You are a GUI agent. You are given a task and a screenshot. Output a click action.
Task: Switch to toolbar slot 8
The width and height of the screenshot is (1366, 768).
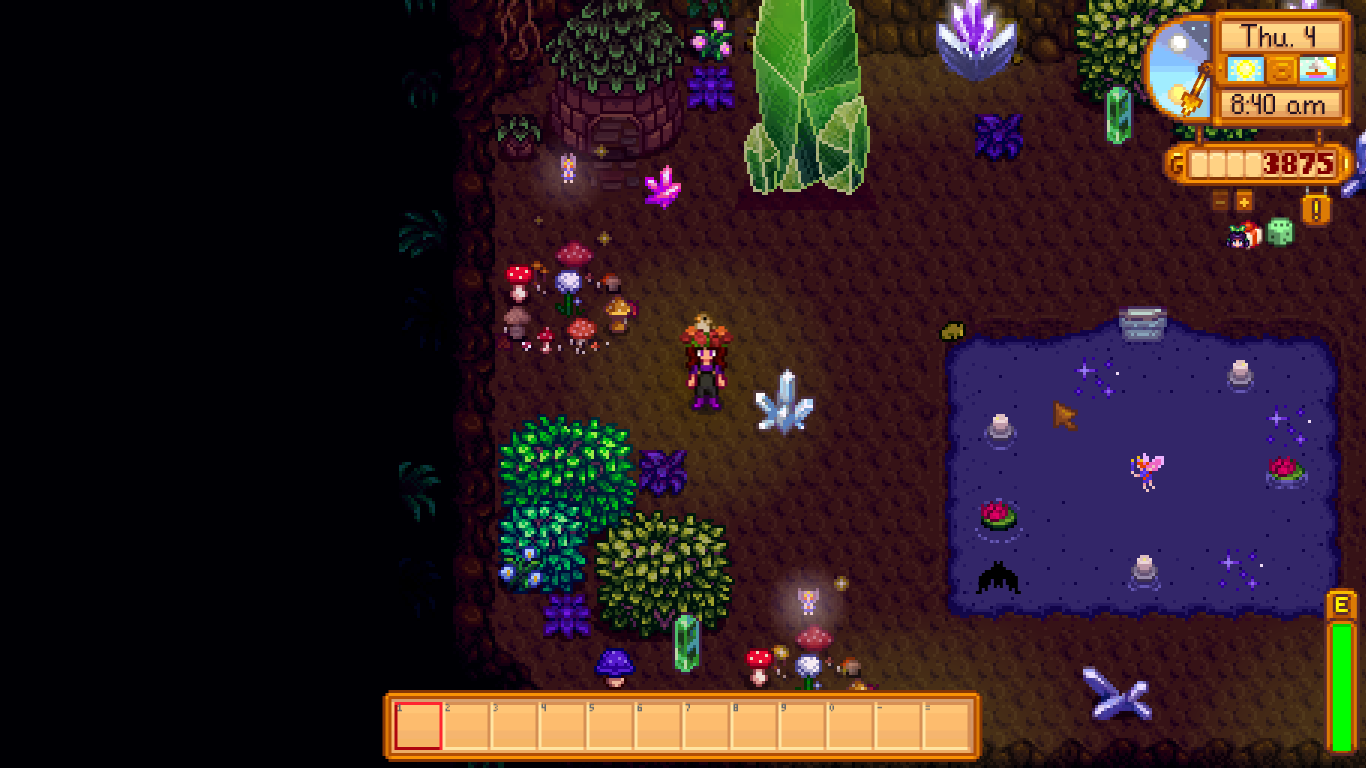coord(754,726)
